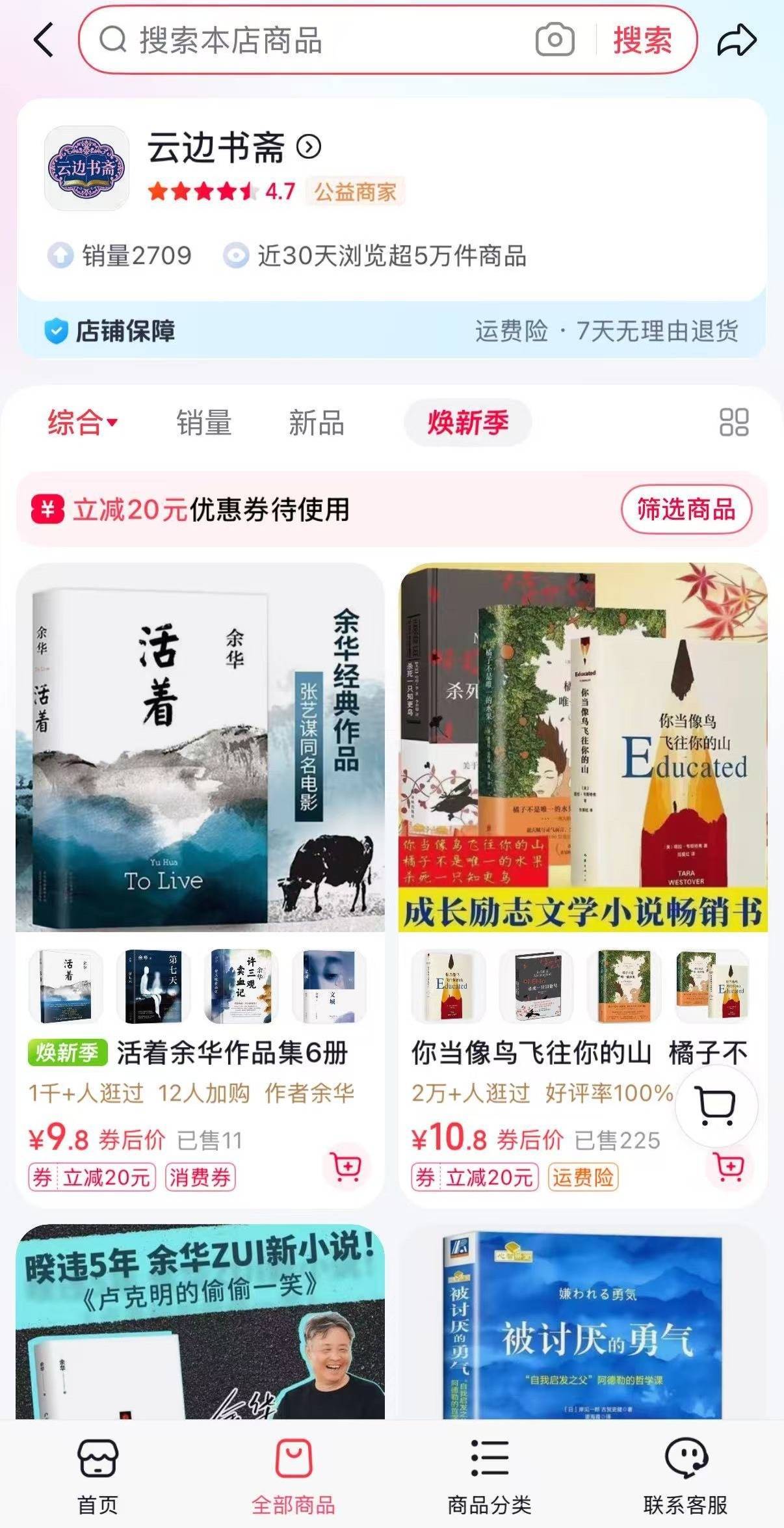The width and height of the screenshot is (784, 1528).
Task: Tap the 搜索本店商品 search field
Action: tap(312, 40)
